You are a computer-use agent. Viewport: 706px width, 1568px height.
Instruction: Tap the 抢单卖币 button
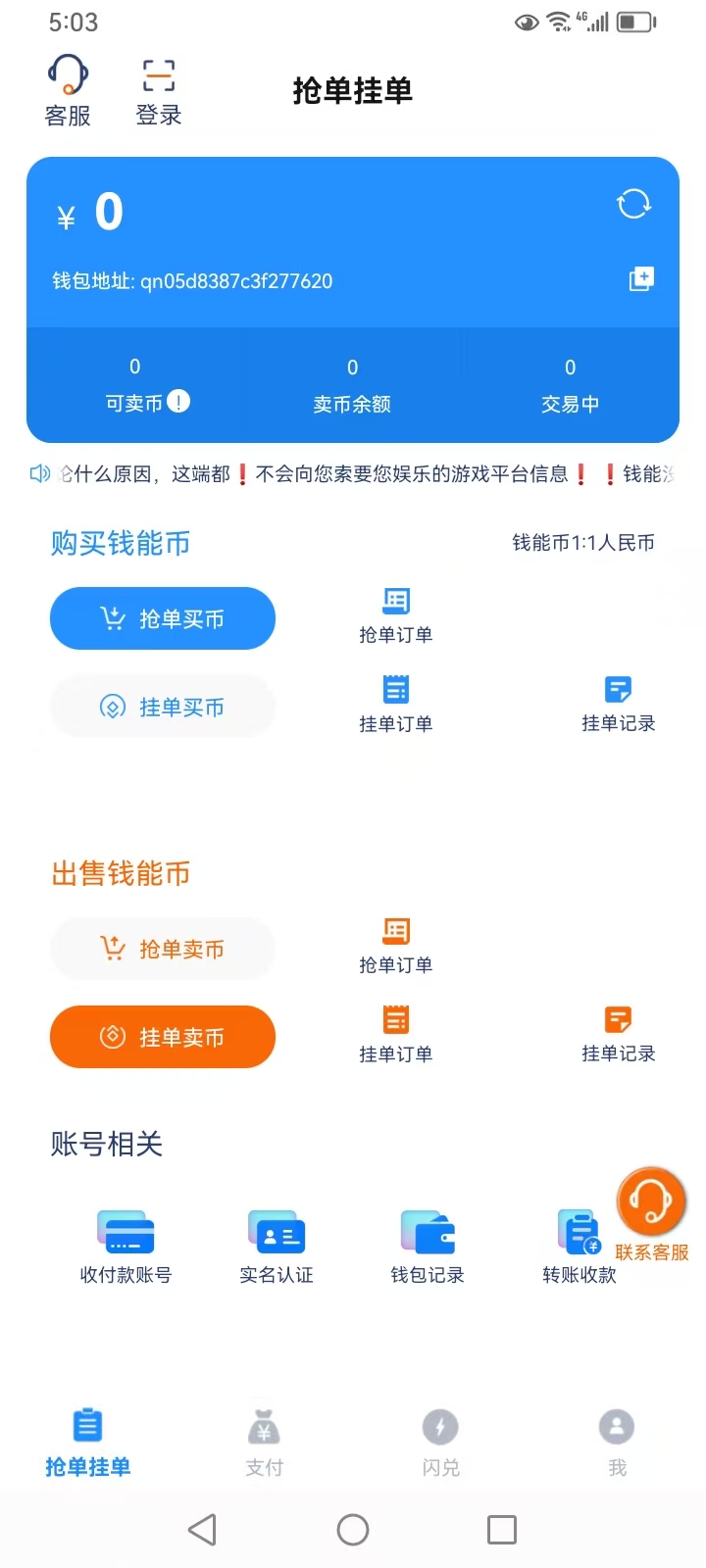click(x=163, y=949)
